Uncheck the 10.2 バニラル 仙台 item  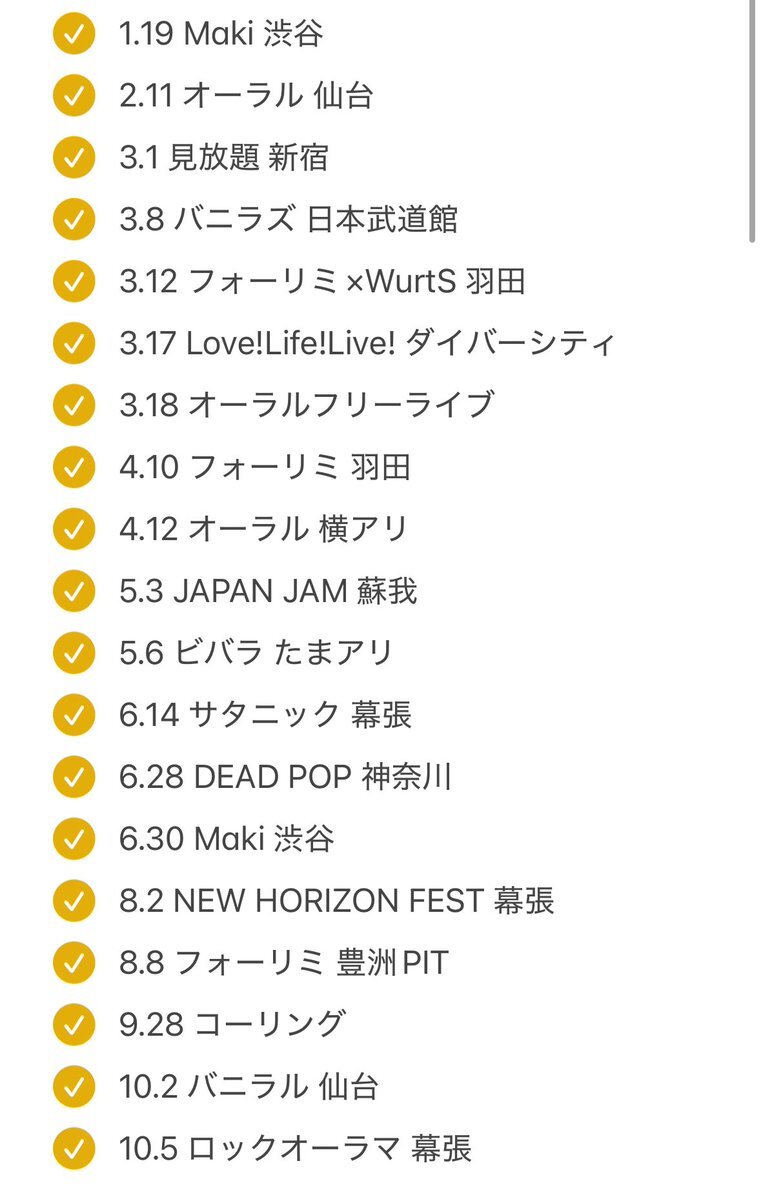pos(72,1087)
